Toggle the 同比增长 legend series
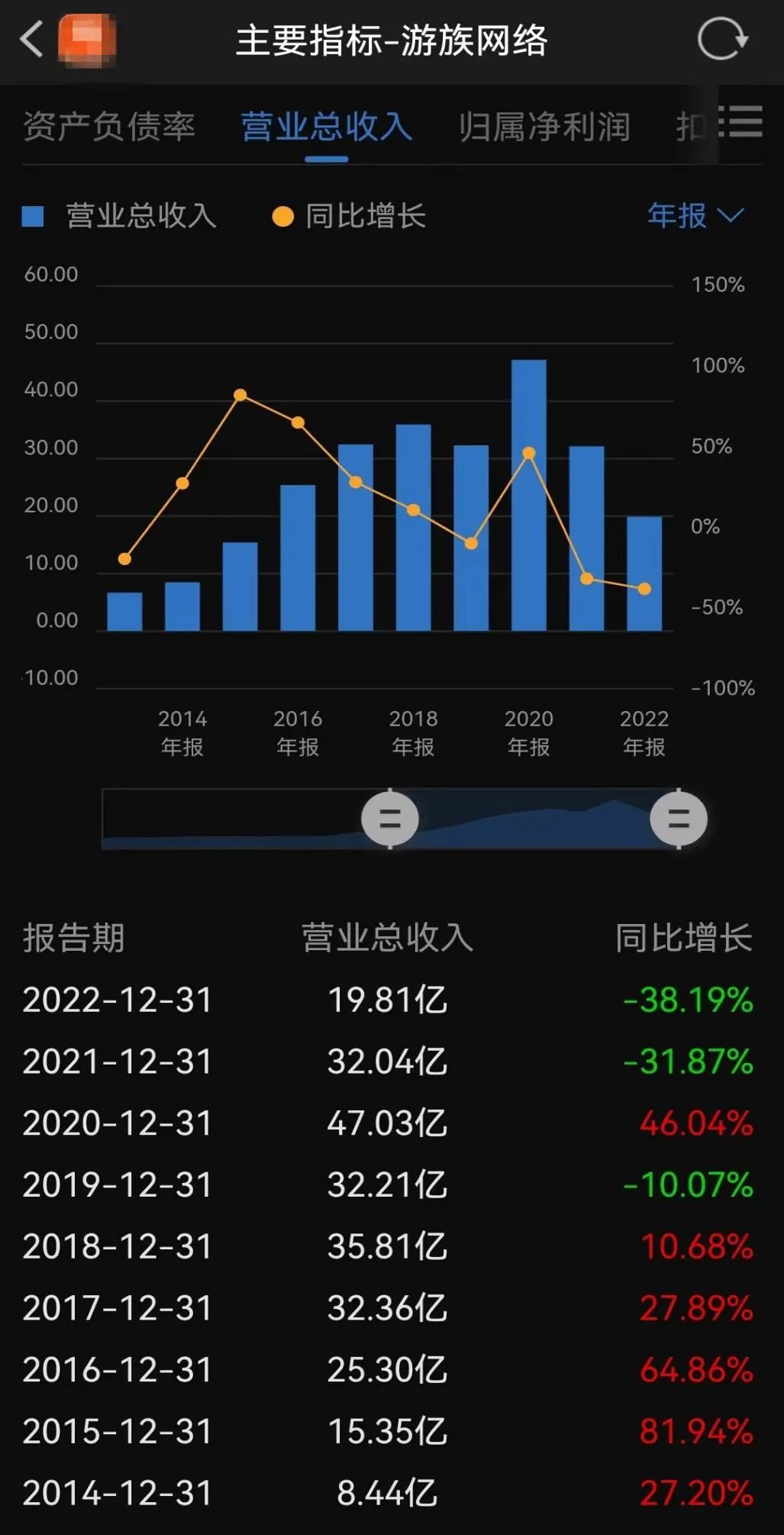This screenshot has width=784, height=1535. (350, 216)
